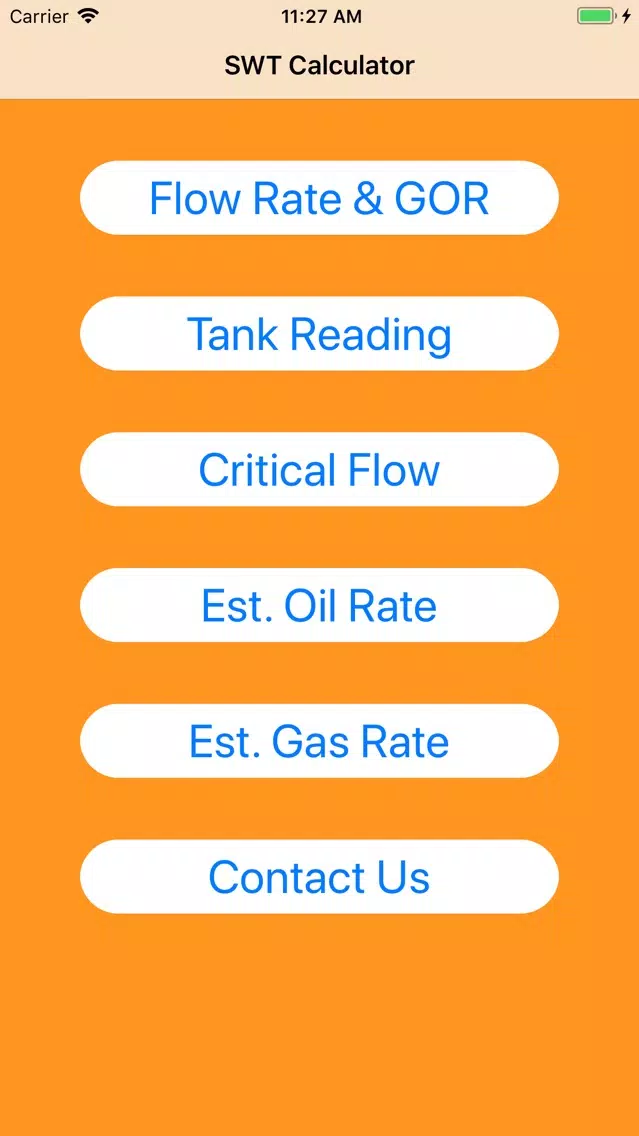Choose Est. Gas Rate
639x1136 pixels.
[319, 741]
